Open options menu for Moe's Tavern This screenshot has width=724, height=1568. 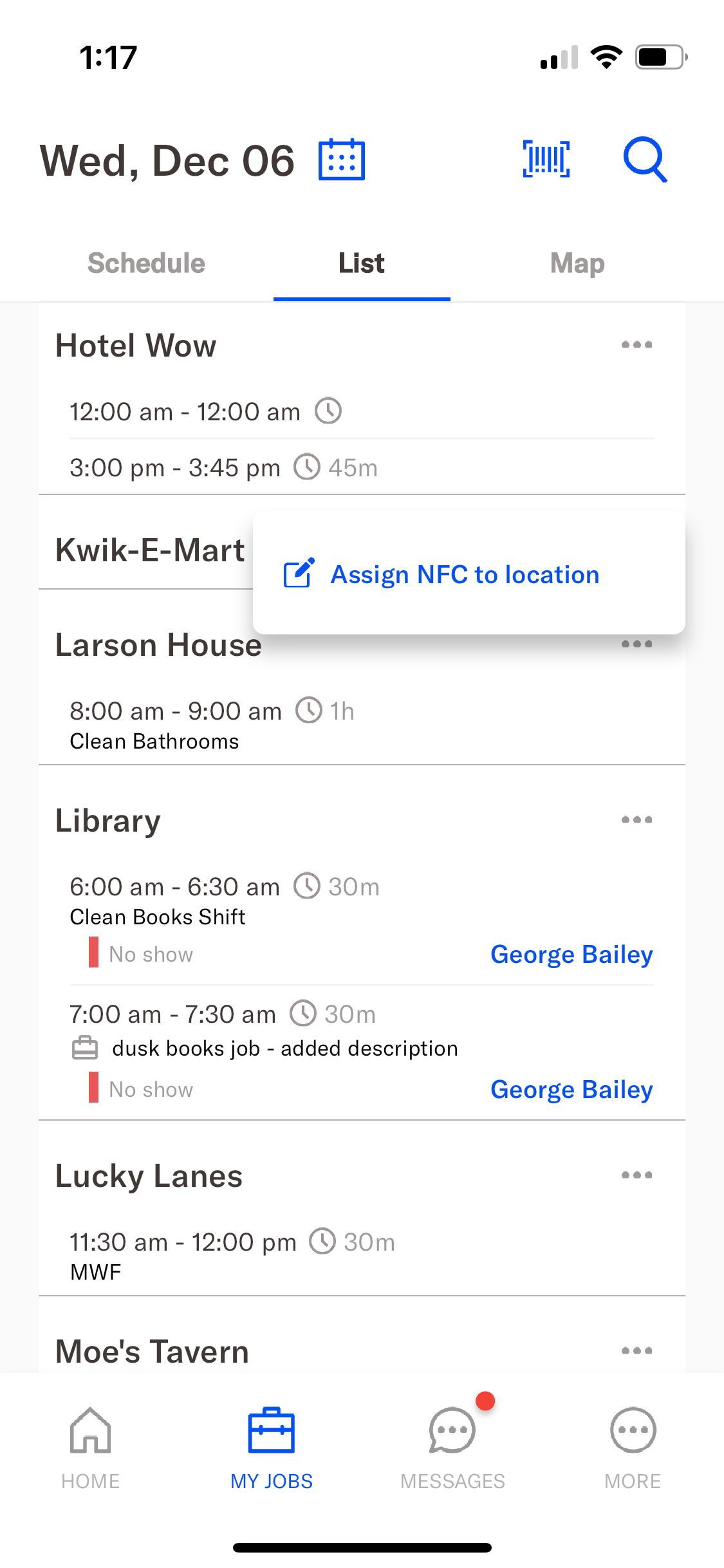(636, 1350)
